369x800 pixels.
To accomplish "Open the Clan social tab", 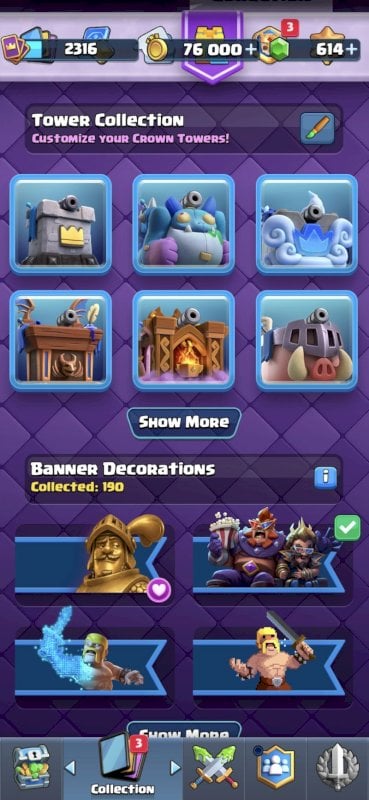I will [x=275, y=767].
